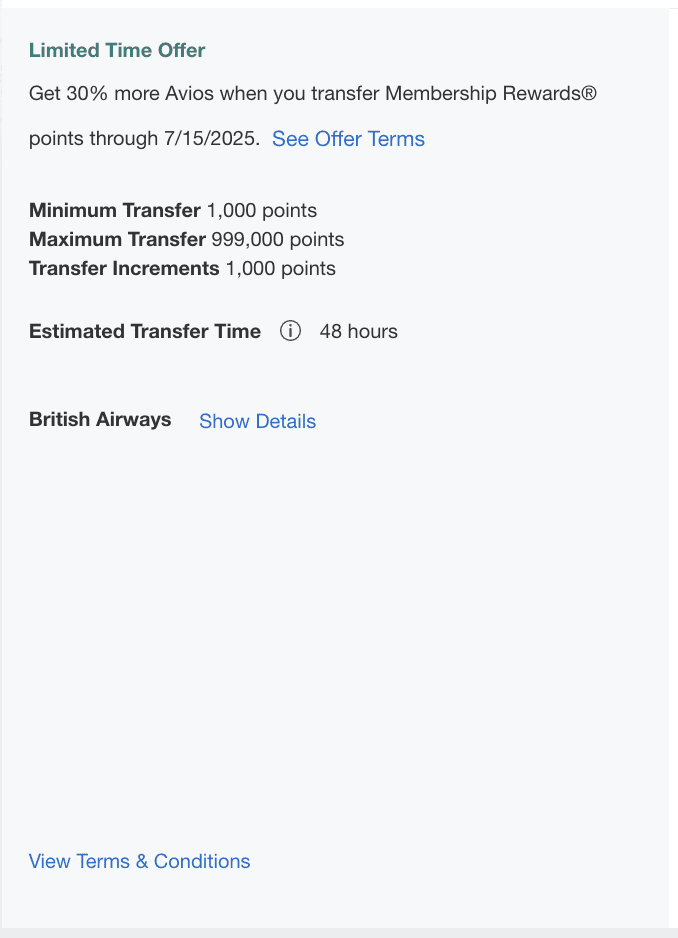Open the See Offer Terms link
This screenshot has height=938, width=678.
[x=348, y=139]
